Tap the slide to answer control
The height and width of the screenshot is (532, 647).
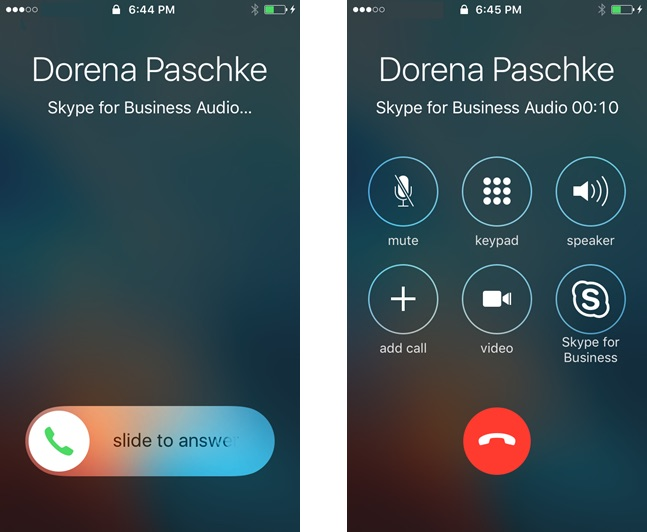click(x=60, y=441)
